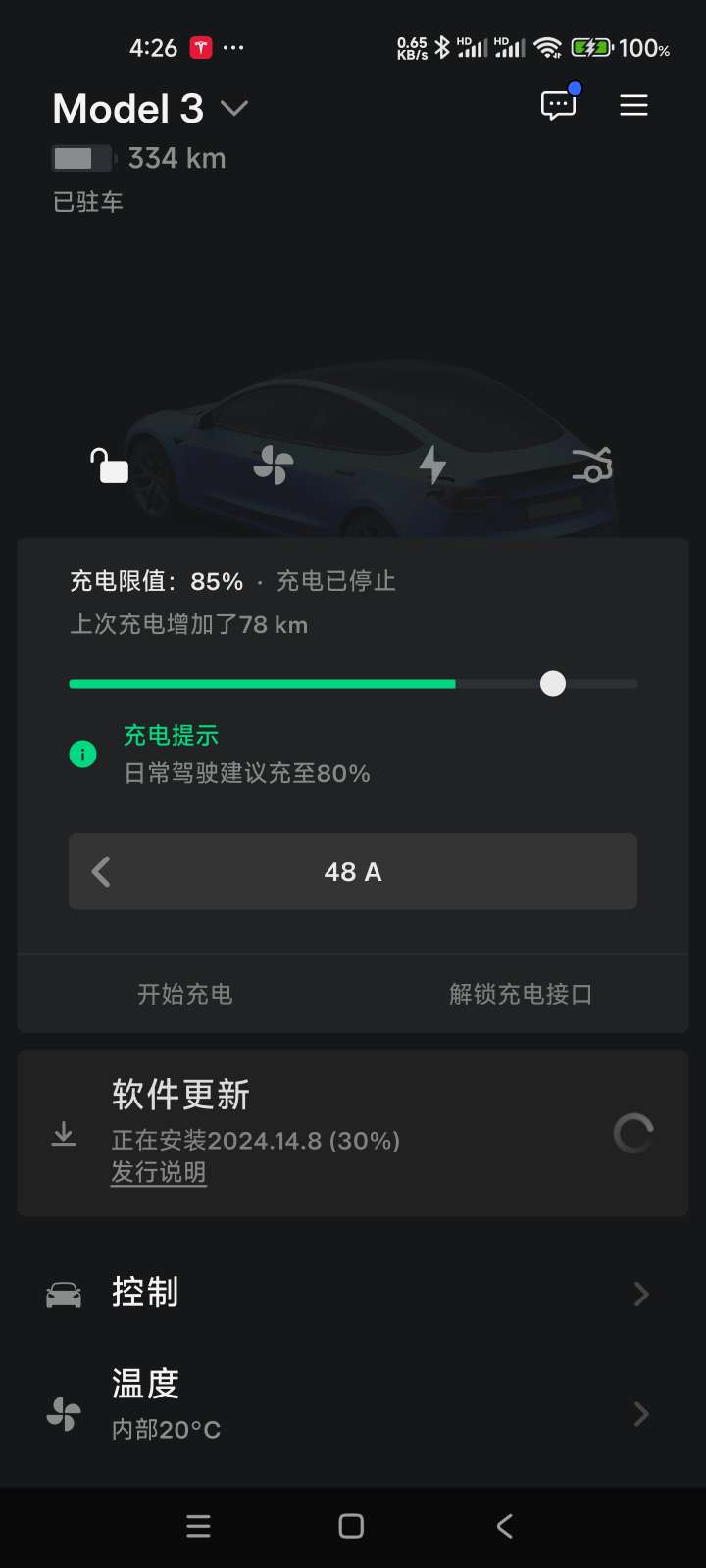The width and height of the screenshot is (706, 1568).
Task: Tap the climate fan icon on the vehicle
Action: point(272,466)
